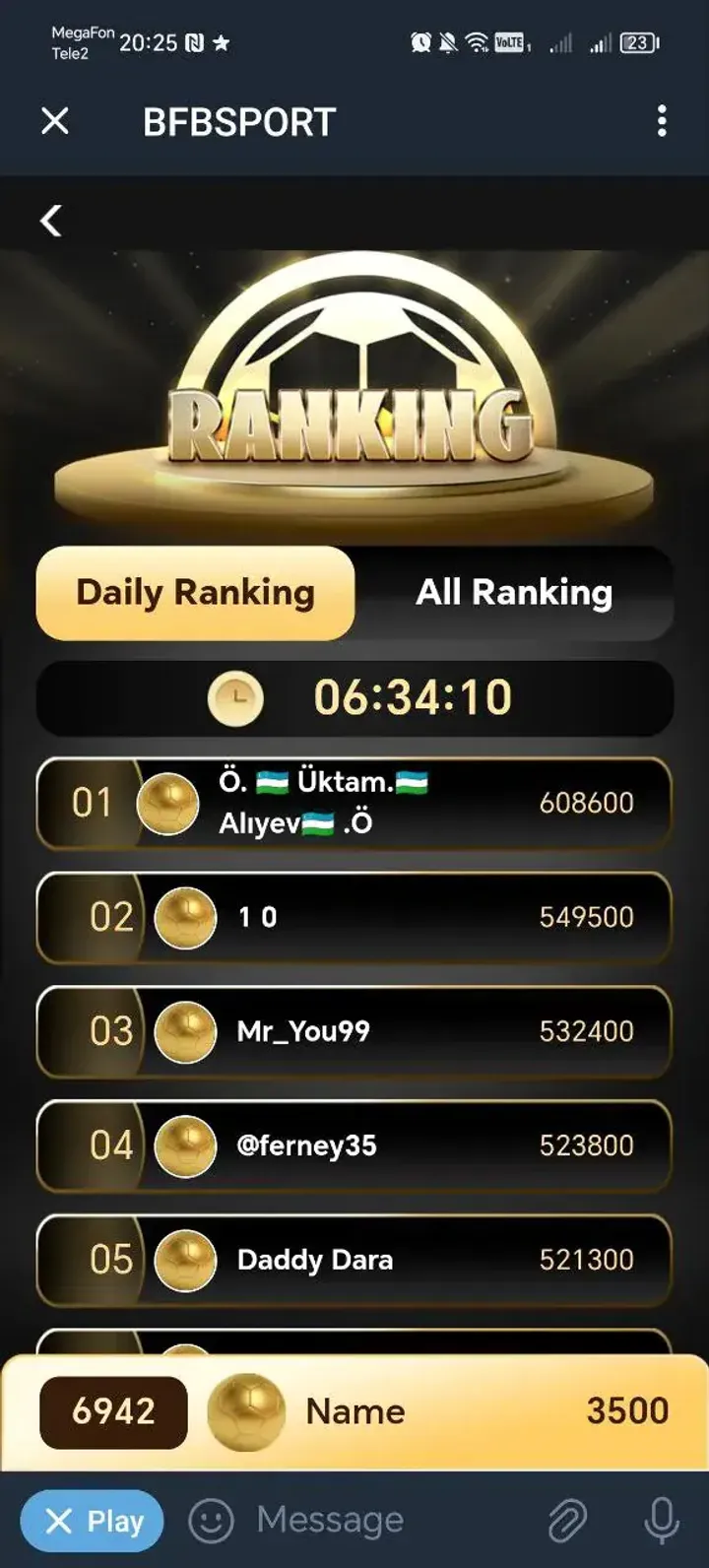Click the golden ball icon beside @ferney35
Viewport: 709px width, 1568px height.
pyautogui.click(x=185, y=1145)
